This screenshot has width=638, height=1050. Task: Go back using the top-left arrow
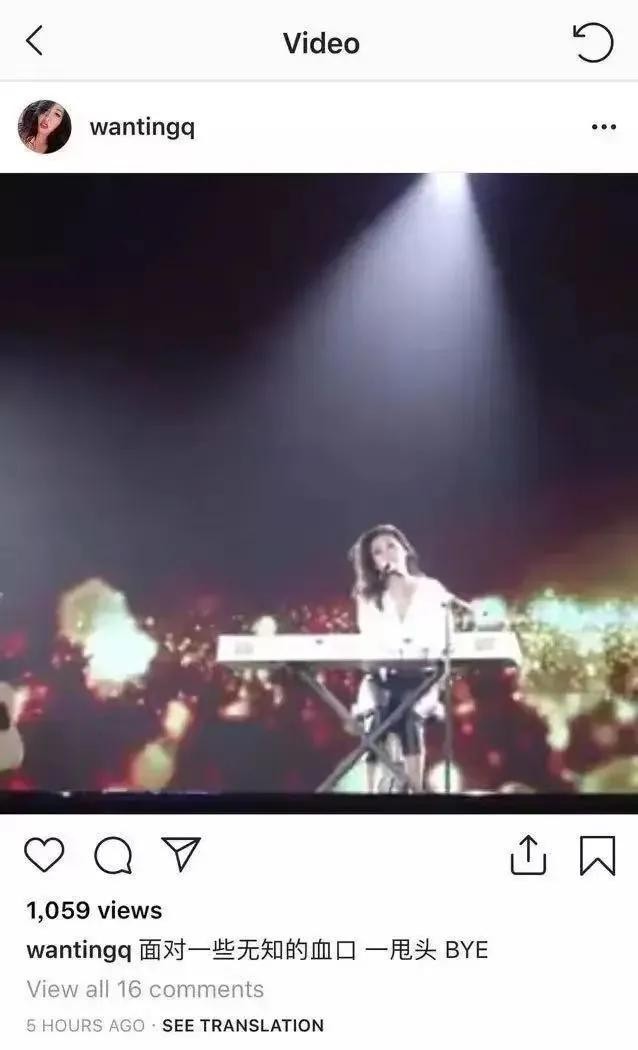35,42
